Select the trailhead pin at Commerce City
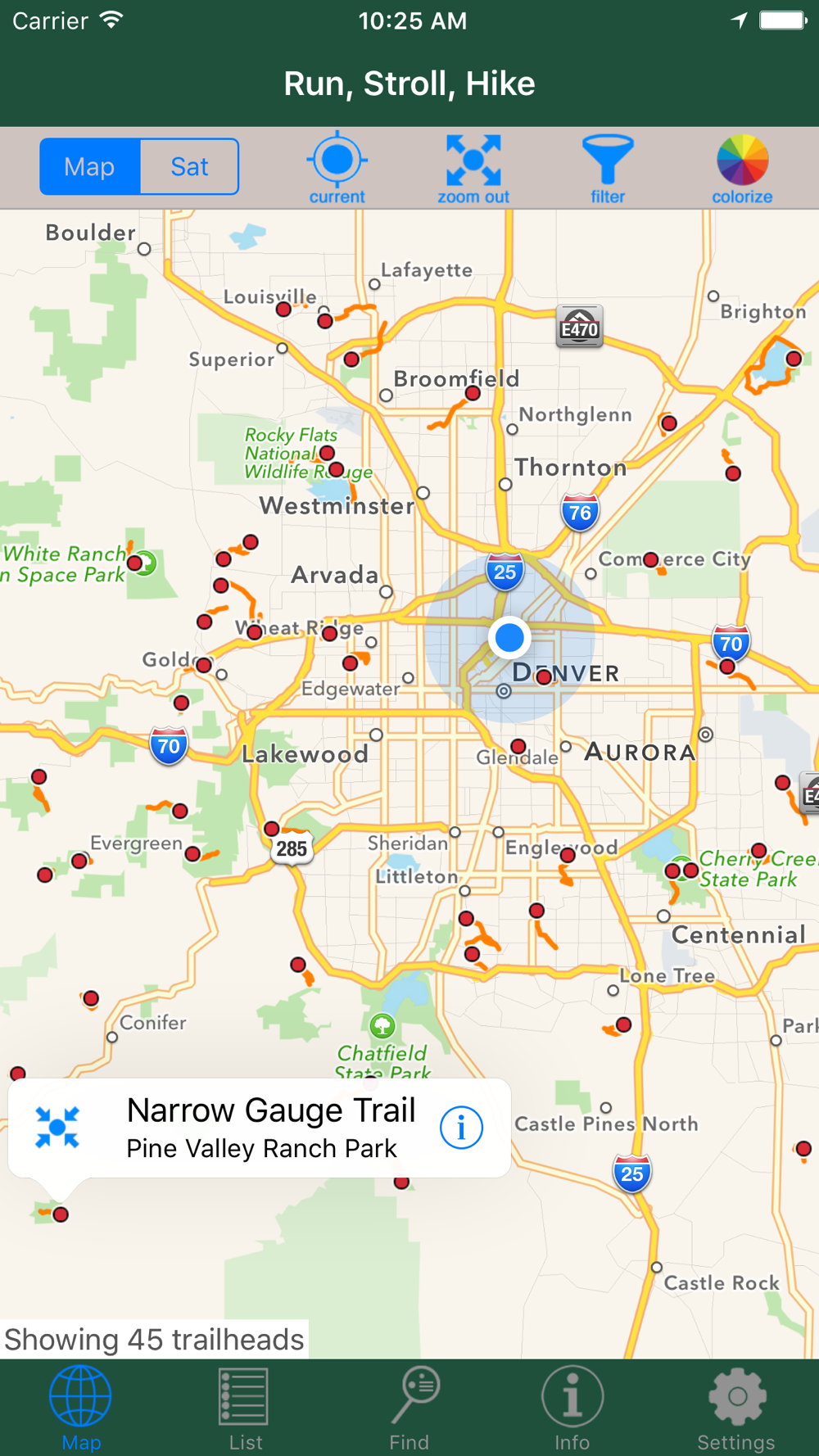The height and width of the screenshot is (1456, 819). 651,560
